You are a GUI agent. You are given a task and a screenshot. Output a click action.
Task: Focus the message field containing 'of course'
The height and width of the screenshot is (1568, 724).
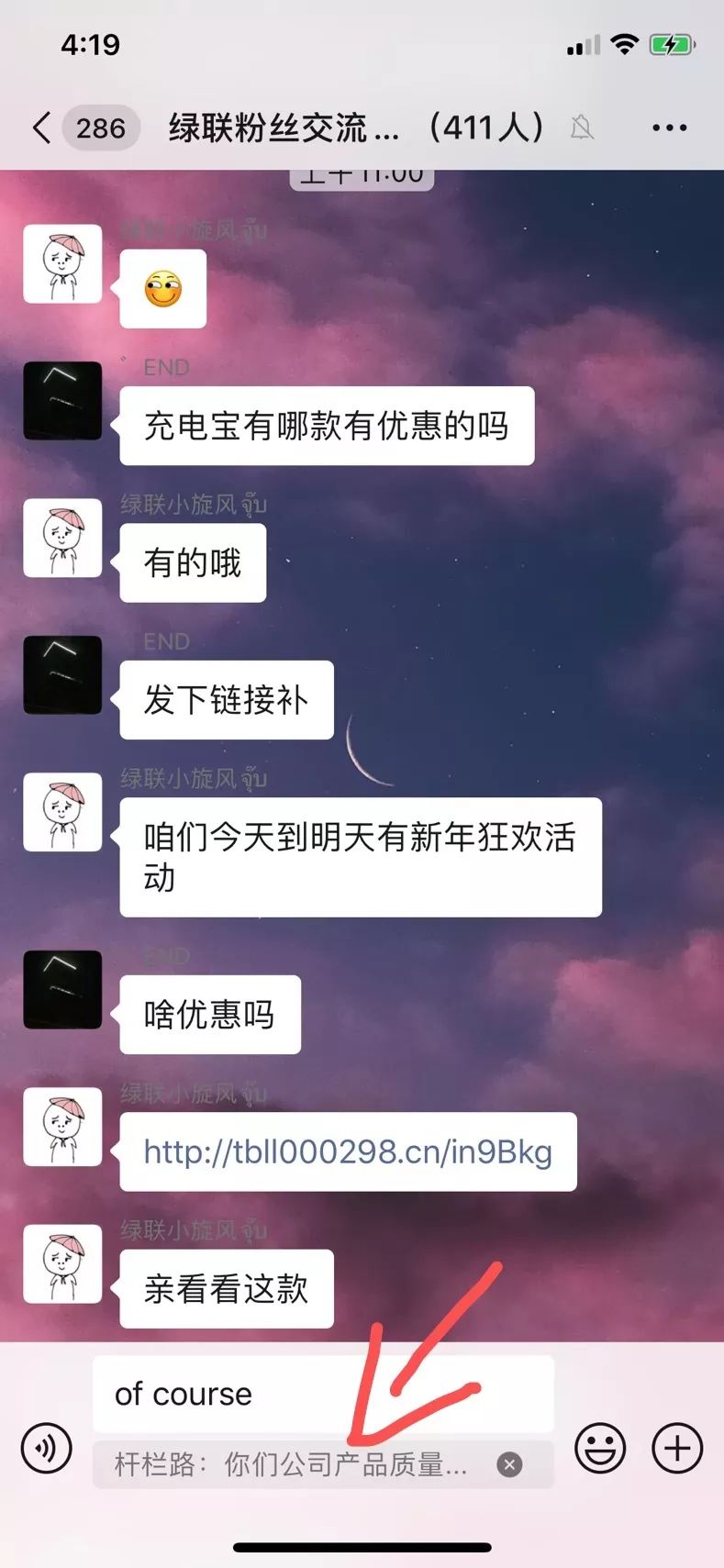(x=323, y=1394)
